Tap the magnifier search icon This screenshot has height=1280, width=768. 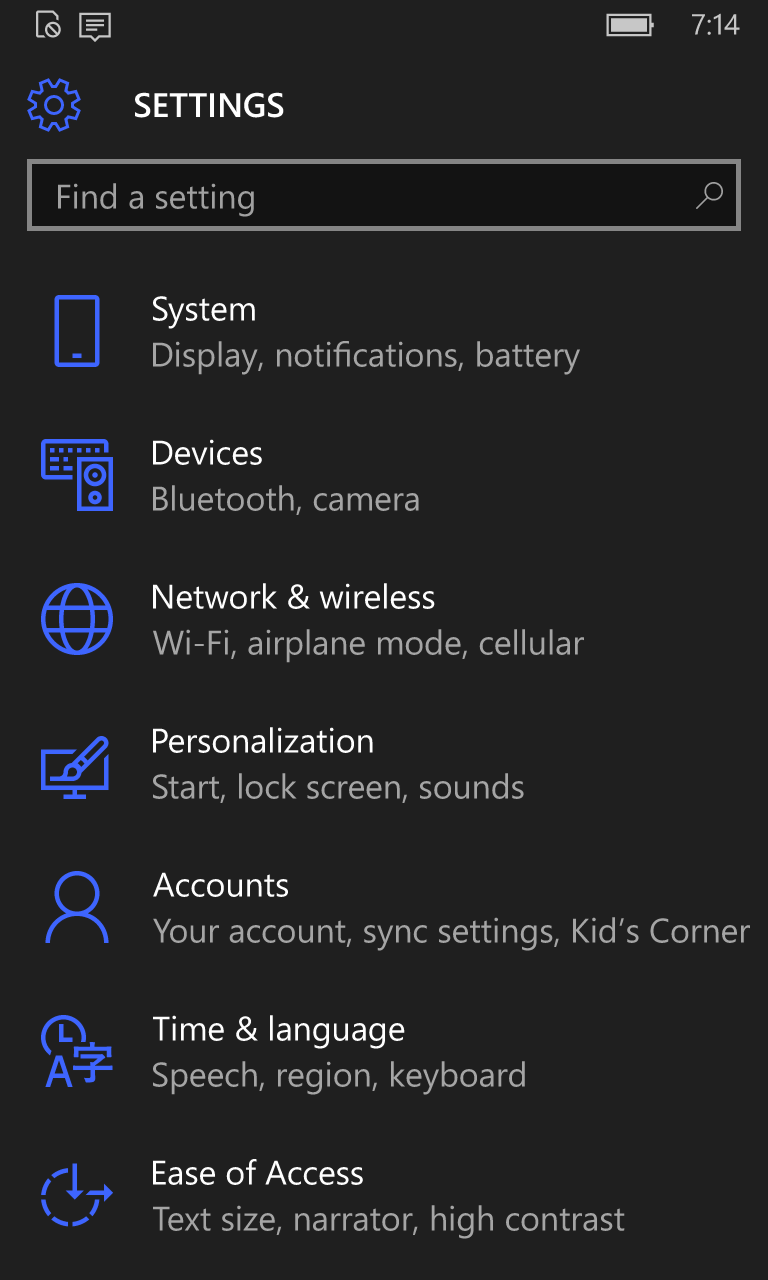click(x=709, y=195)
